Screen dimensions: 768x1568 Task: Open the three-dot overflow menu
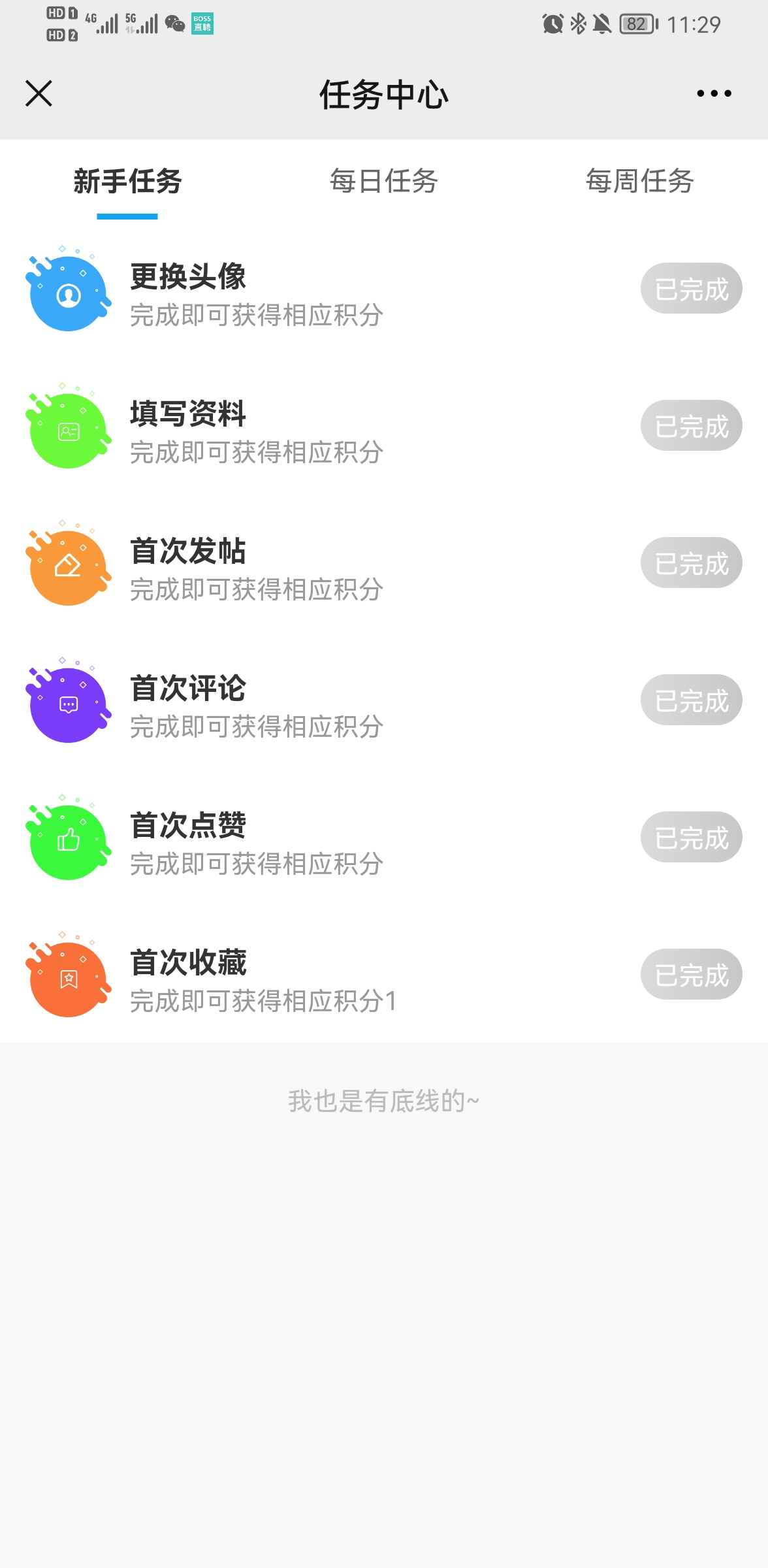[714, 93]
